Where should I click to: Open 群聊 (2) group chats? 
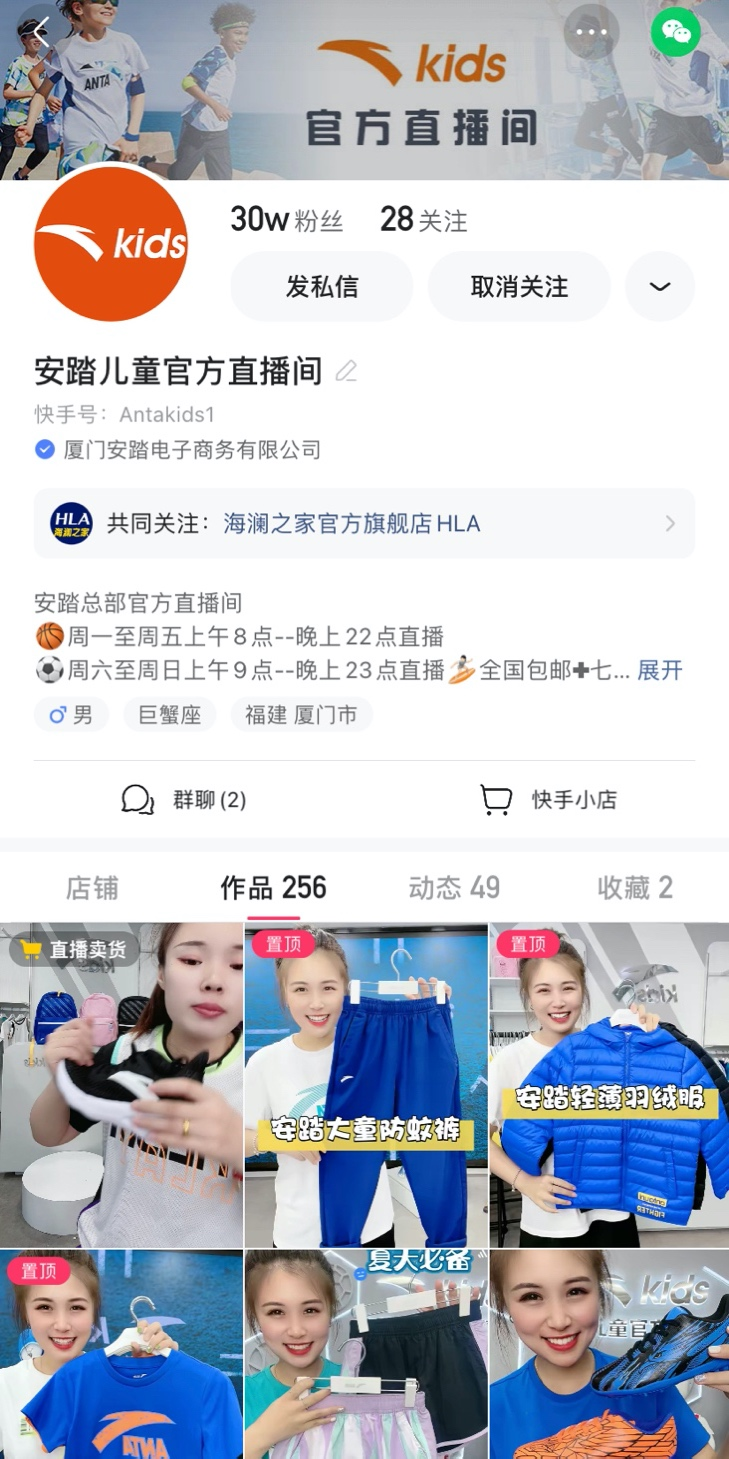coord(184,799)
